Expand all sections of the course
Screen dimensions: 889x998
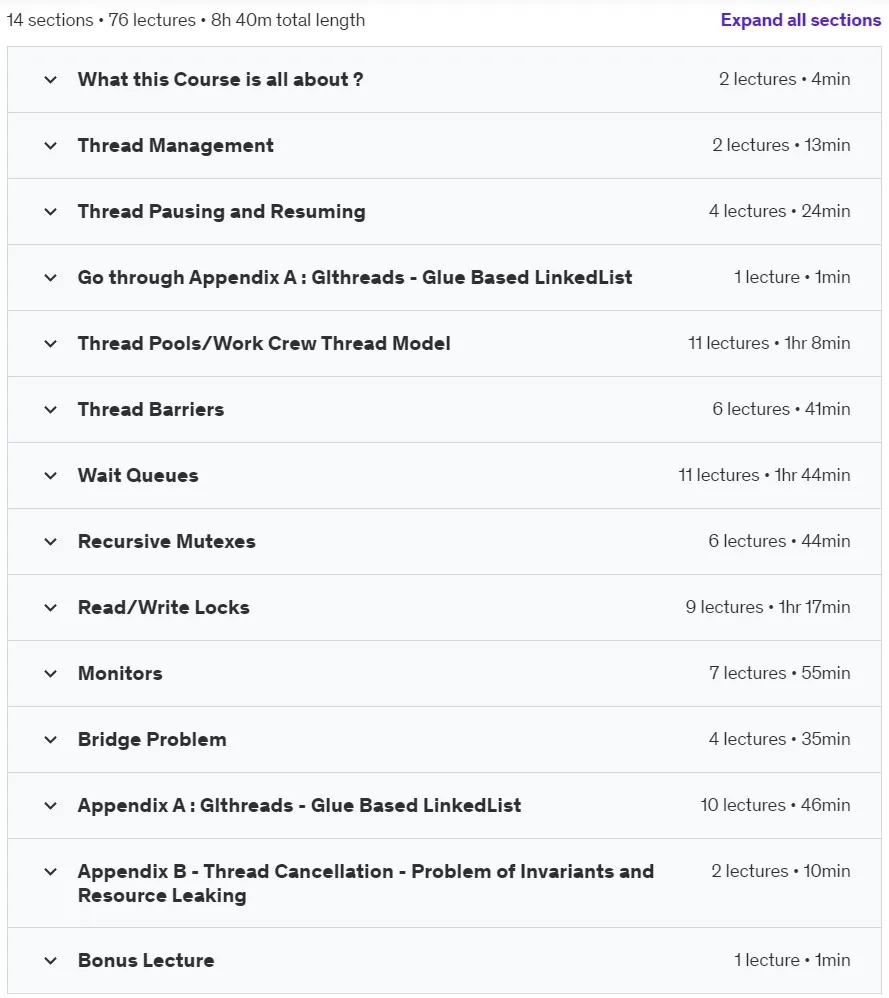point(801,20)
